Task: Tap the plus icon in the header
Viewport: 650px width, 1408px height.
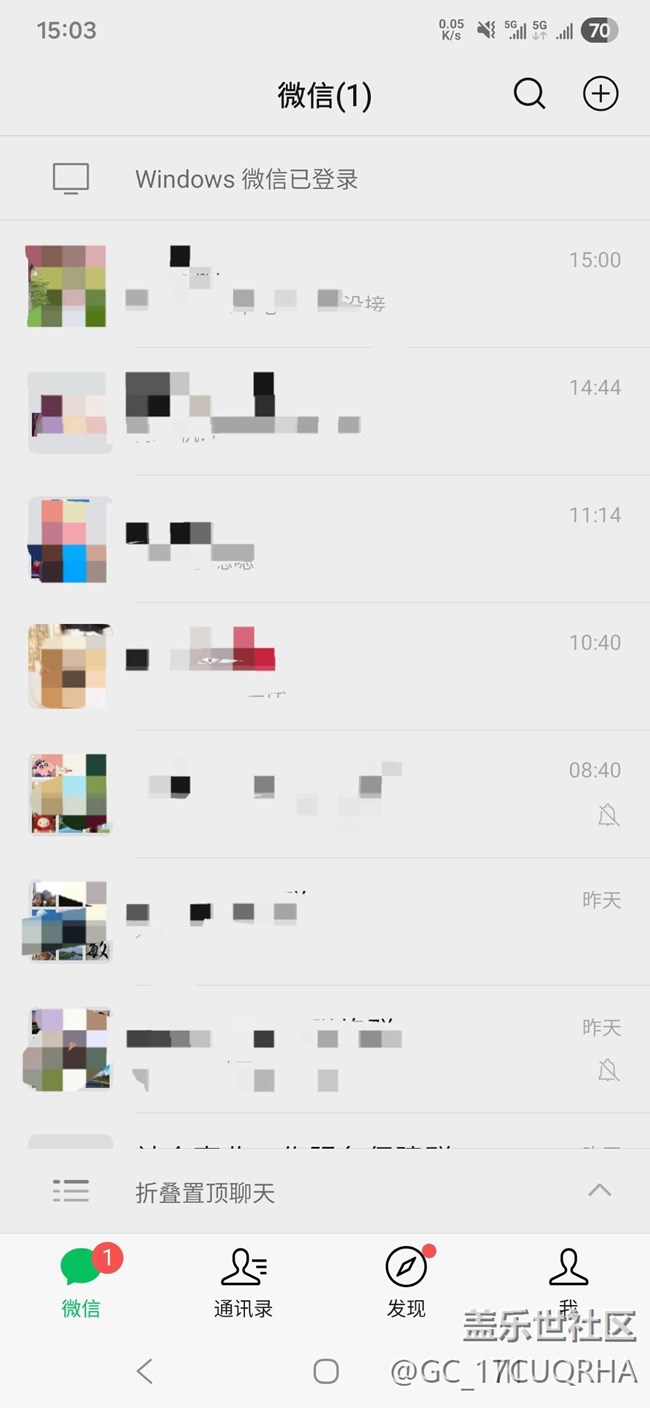Action: [600, 95]
